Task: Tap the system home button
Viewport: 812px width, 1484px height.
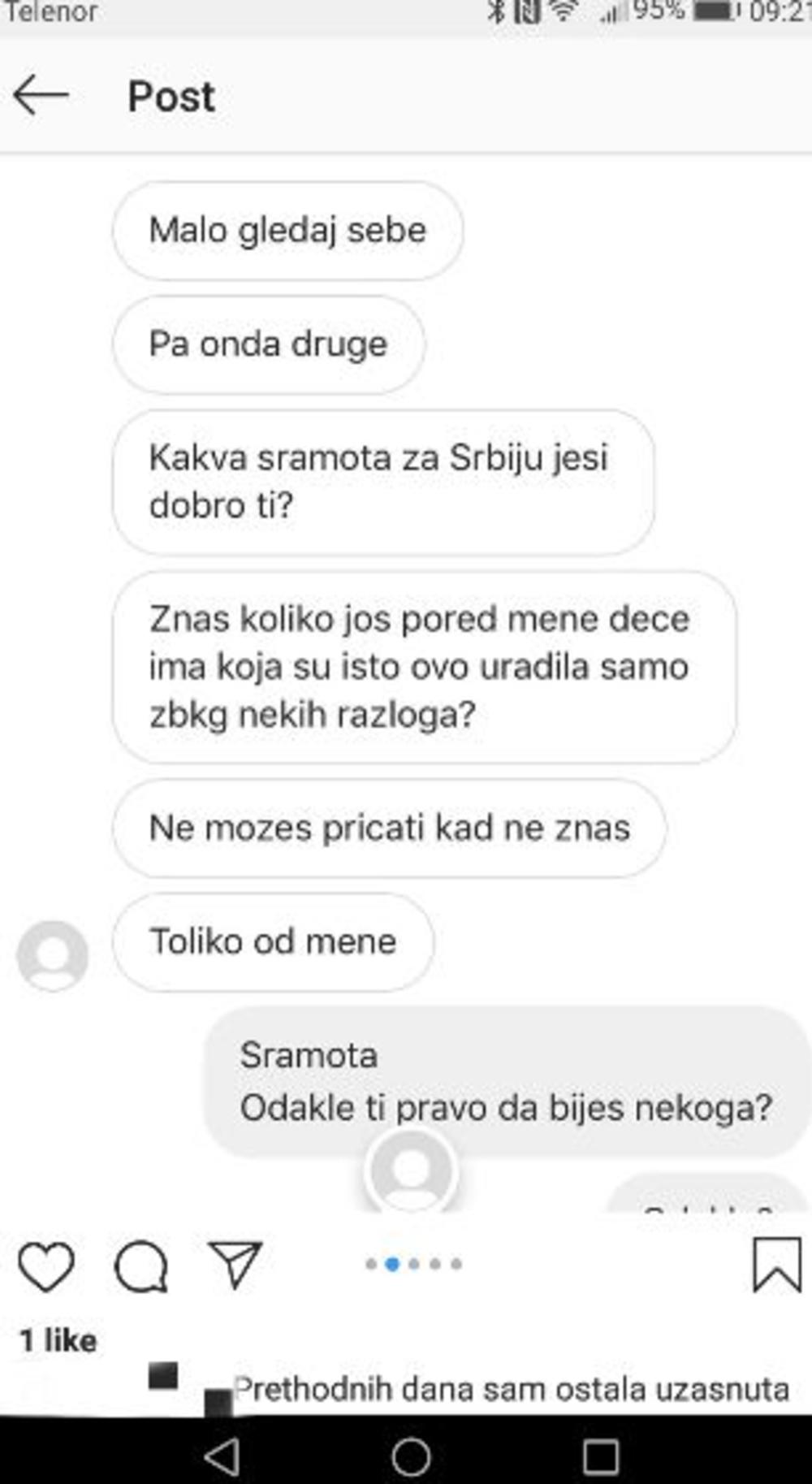Action: [411, 1457]
